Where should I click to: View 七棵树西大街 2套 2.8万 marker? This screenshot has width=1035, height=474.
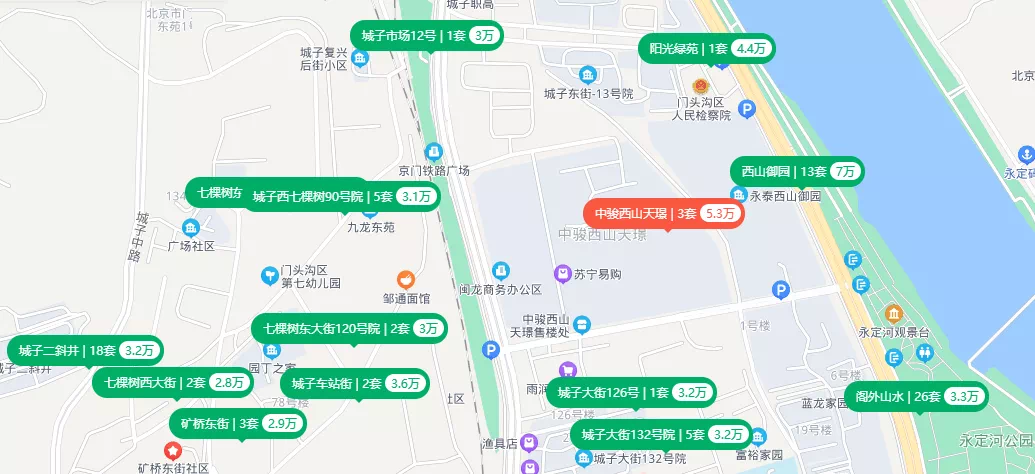click(x=174, y=382)
